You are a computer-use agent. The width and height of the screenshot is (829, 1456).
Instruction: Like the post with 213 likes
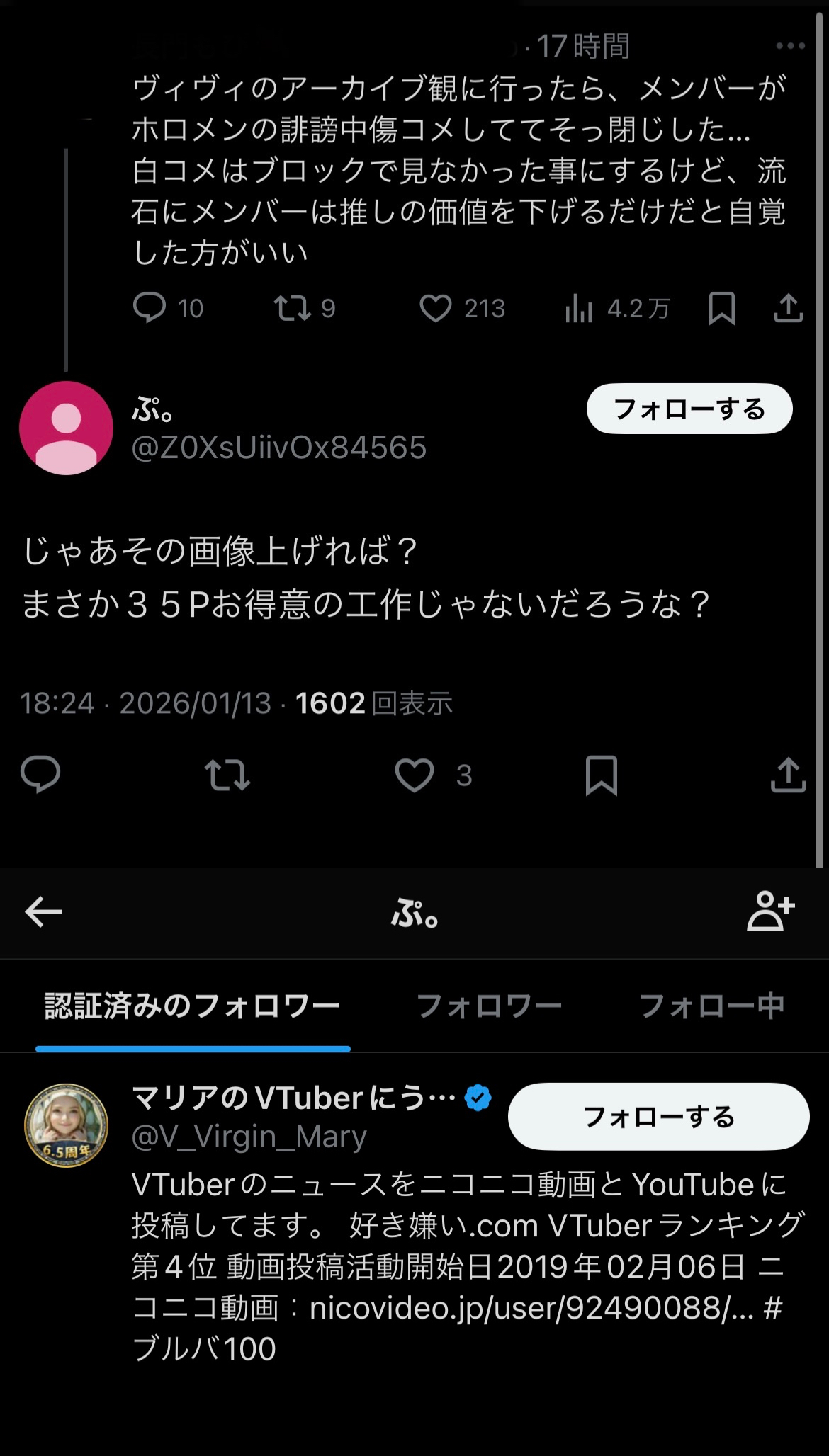436,308
